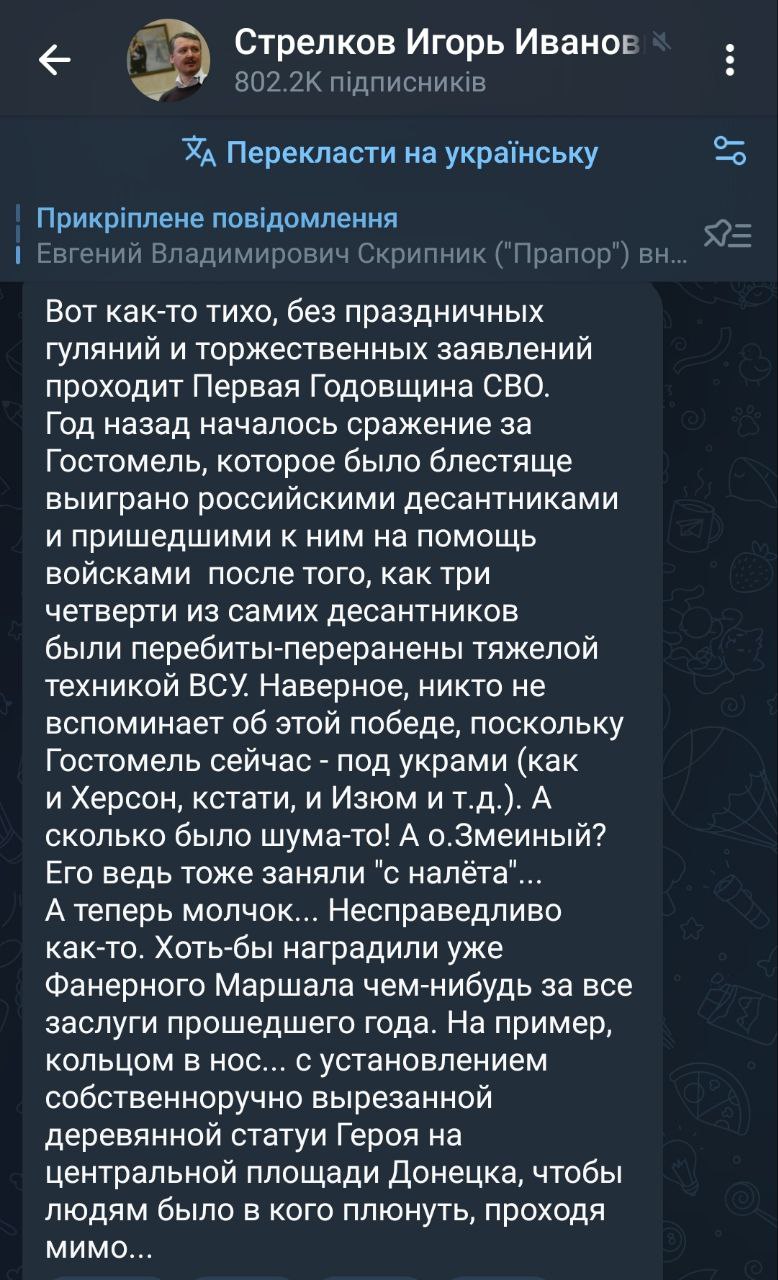Tap 'Перекласти на українську' translate bar
The height and width of the screenshot is (1280, 778).
pyautogui.click(x=391, y=152)
